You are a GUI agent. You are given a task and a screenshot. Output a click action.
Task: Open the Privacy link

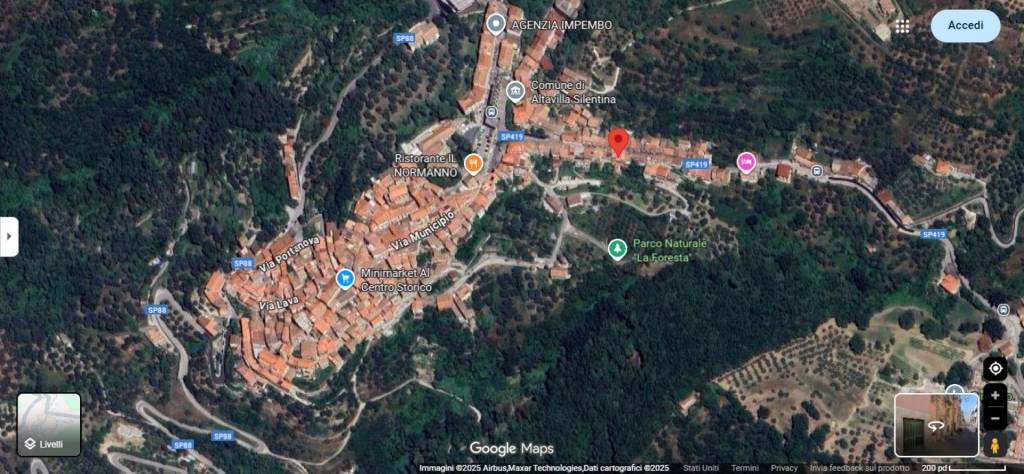click(x=784, y=468)
